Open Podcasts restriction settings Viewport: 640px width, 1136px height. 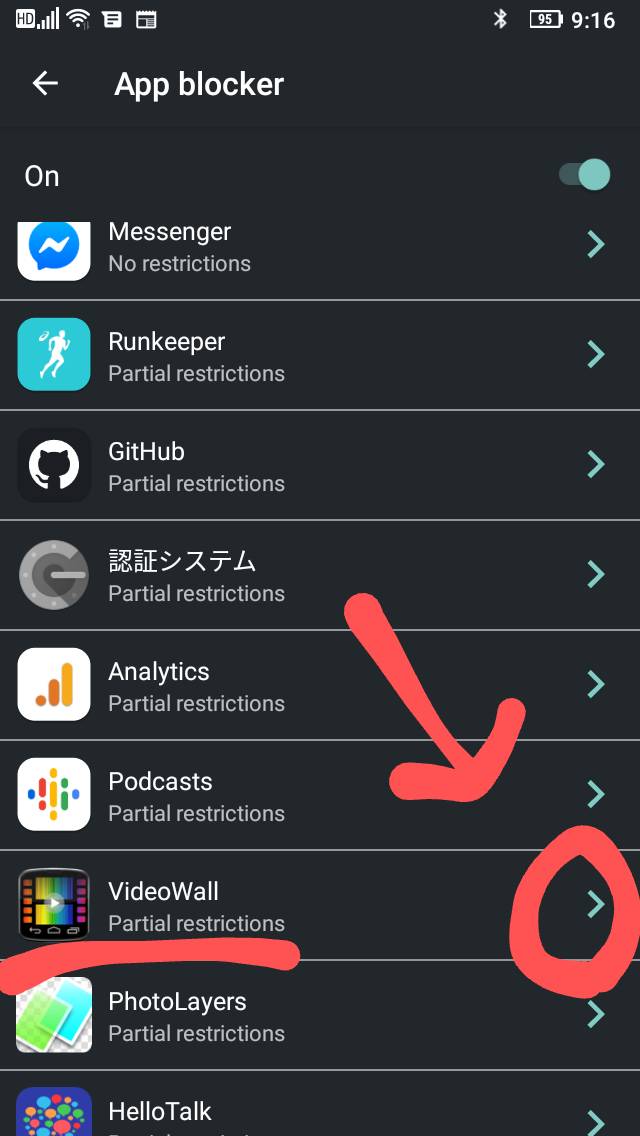320,795
